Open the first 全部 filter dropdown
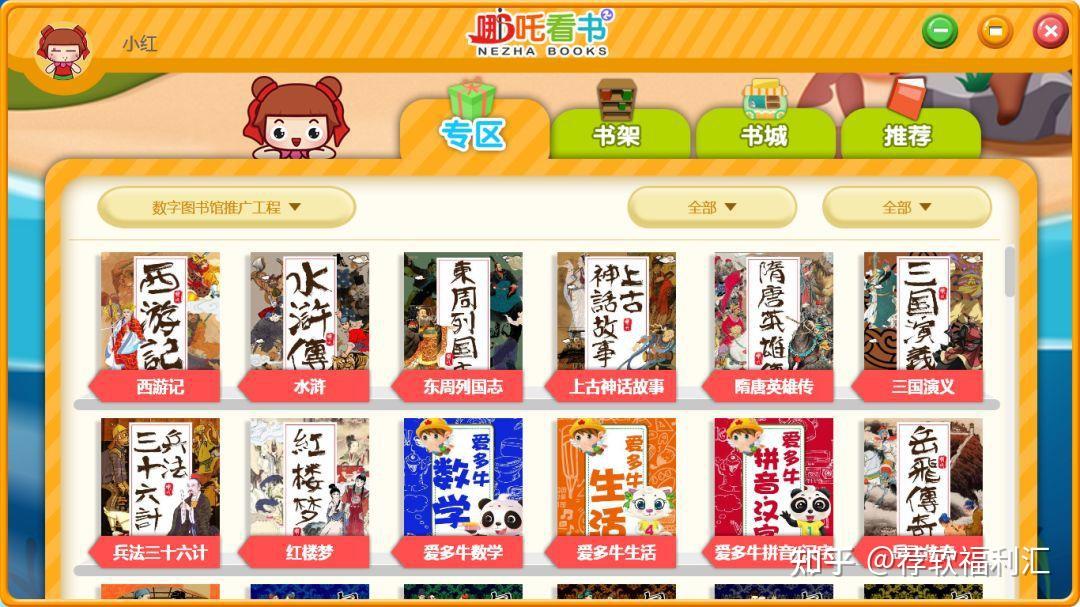Viewport: 1080px width, 607px height. tap(711, 208)
